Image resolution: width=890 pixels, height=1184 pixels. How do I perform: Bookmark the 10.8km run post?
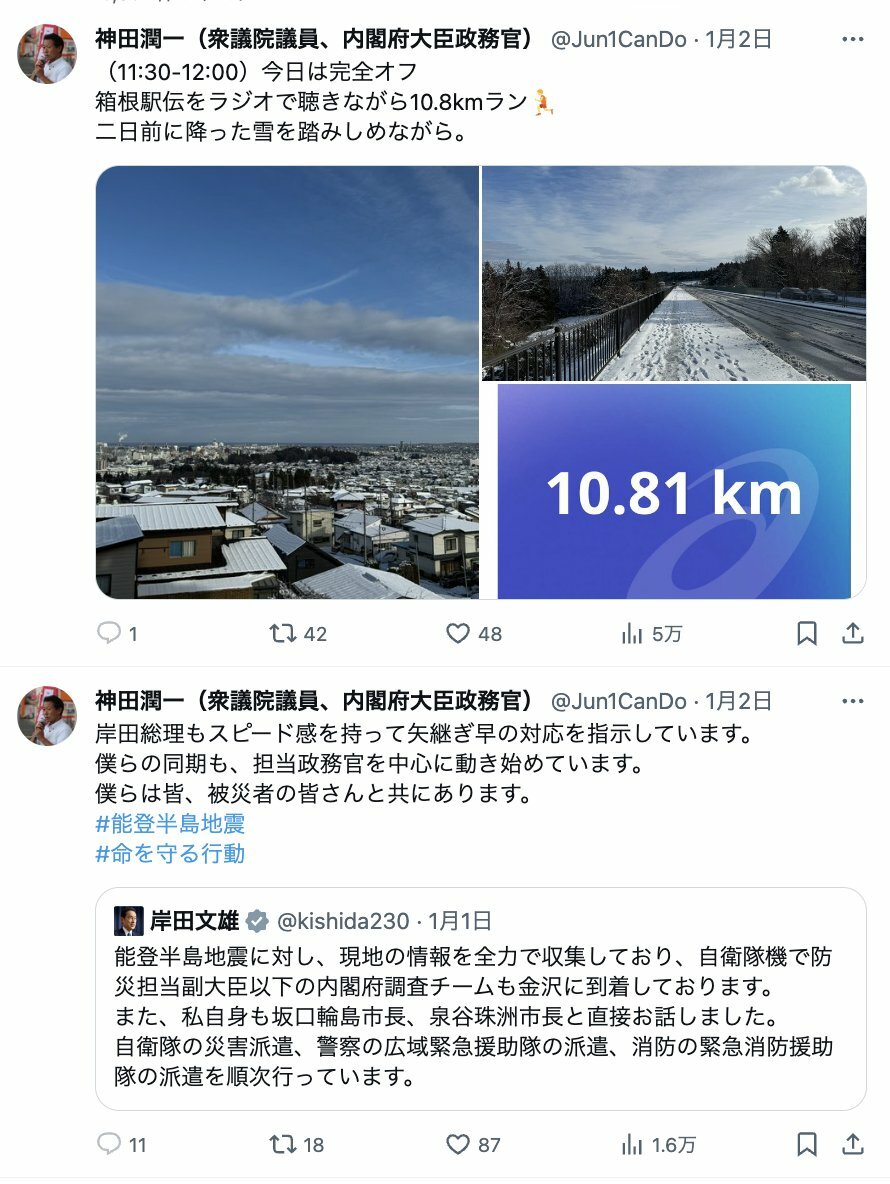tap(807, 634)
